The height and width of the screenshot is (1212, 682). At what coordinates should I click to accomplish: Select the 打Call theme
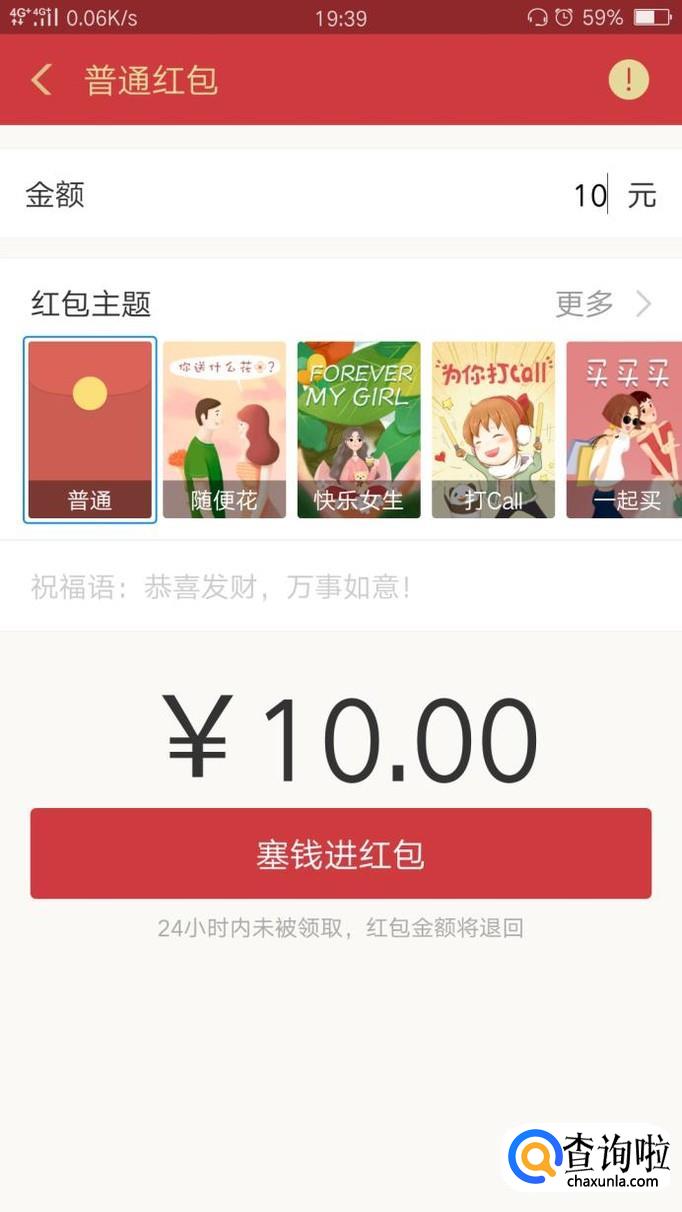click(x=493, y=430)
